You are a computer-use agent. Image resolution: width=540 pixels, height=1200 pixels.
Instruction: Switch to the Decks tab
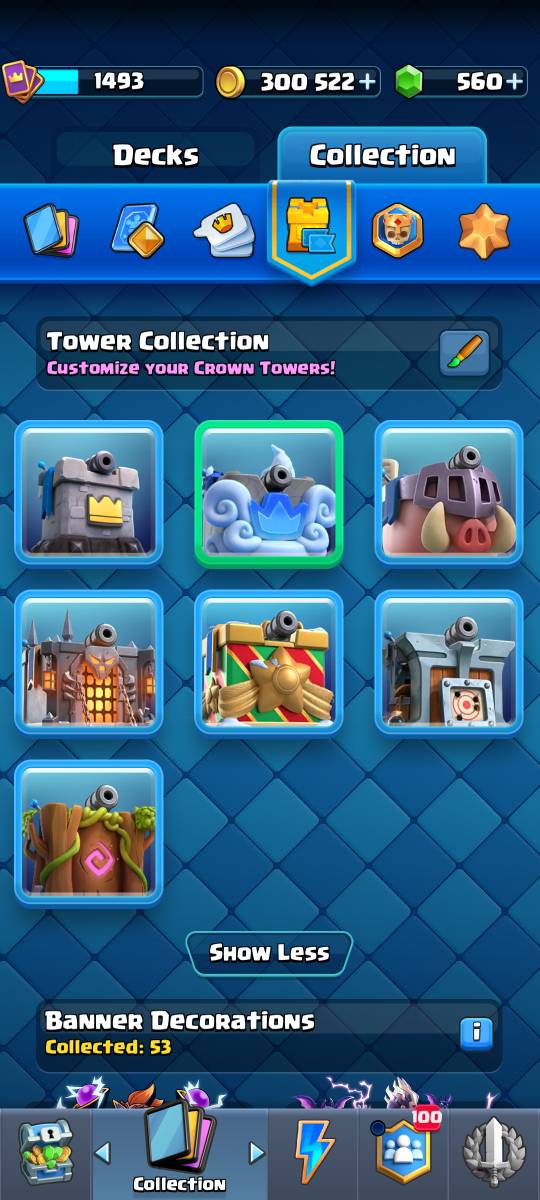[x=155, y=155]
